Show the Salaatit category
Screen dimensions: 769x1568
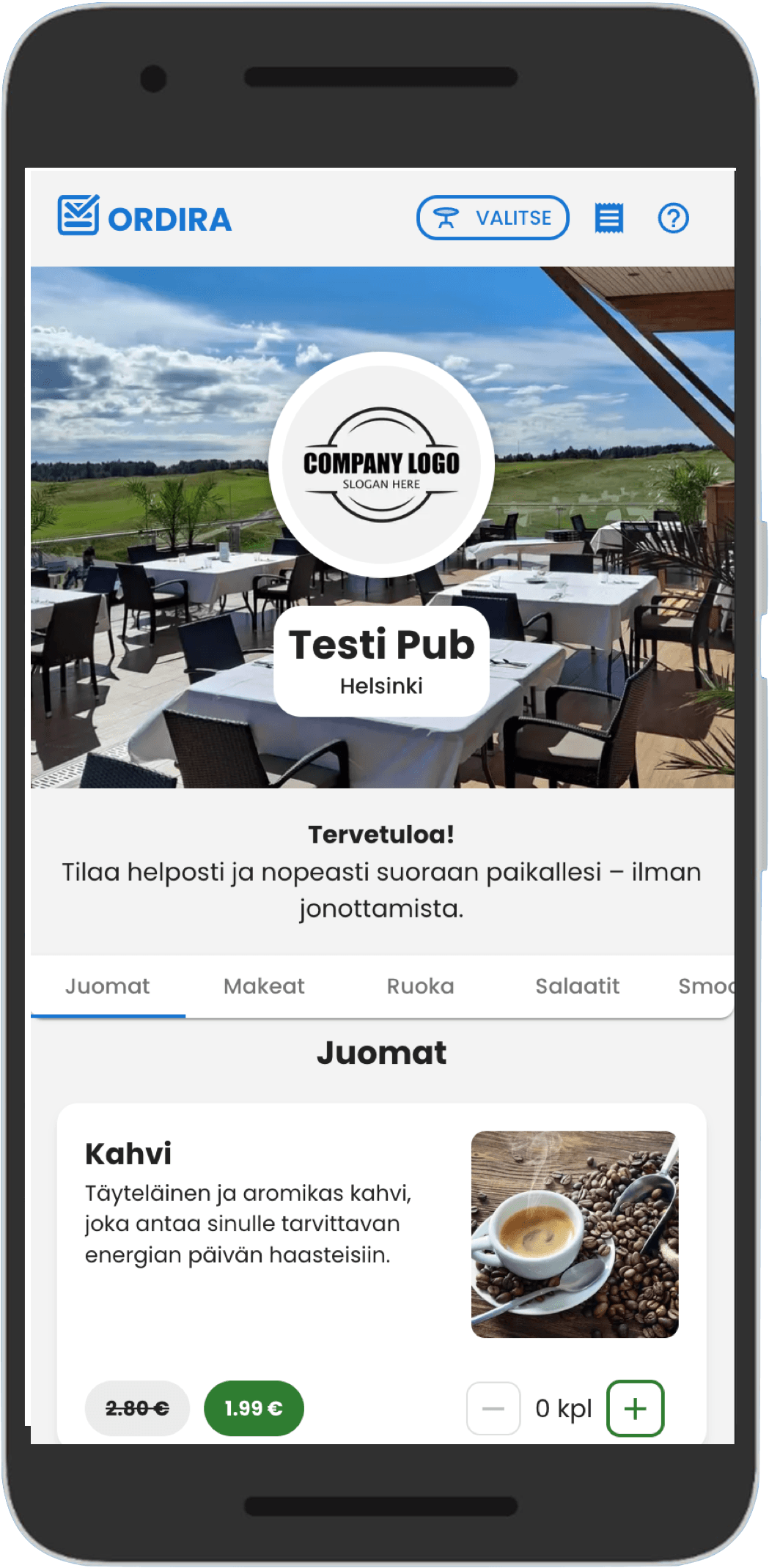[x=577, y=986]
